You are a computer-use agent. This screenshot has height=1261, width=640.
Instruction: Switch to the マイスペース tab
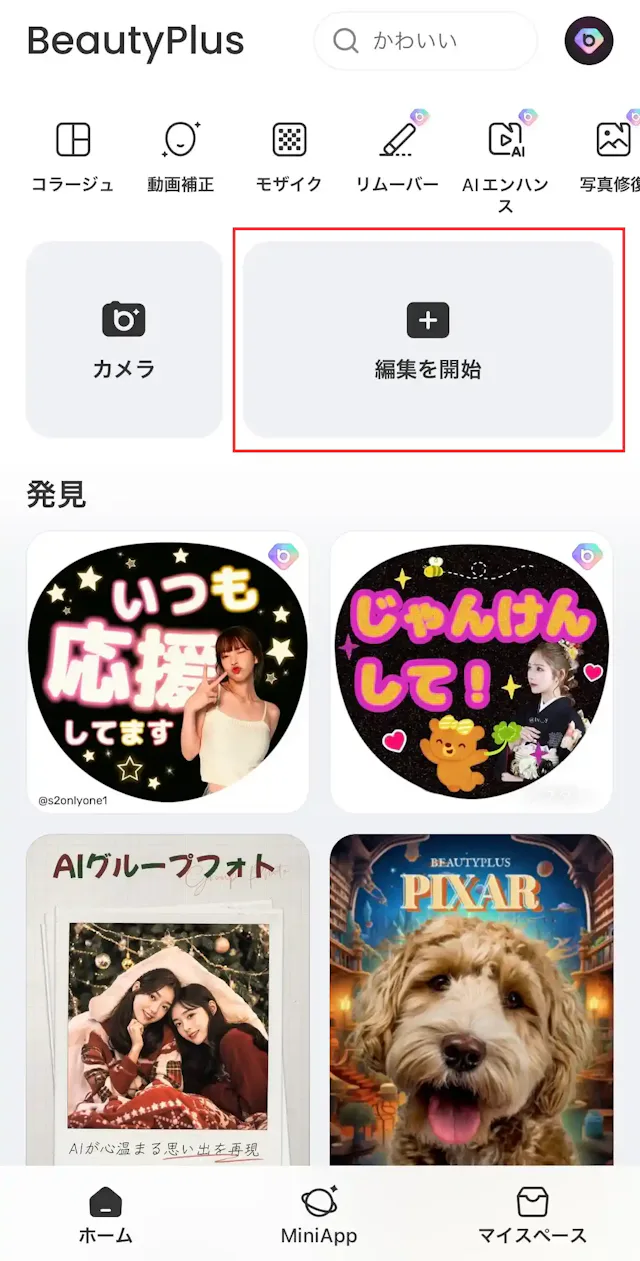click(532, 1215)
